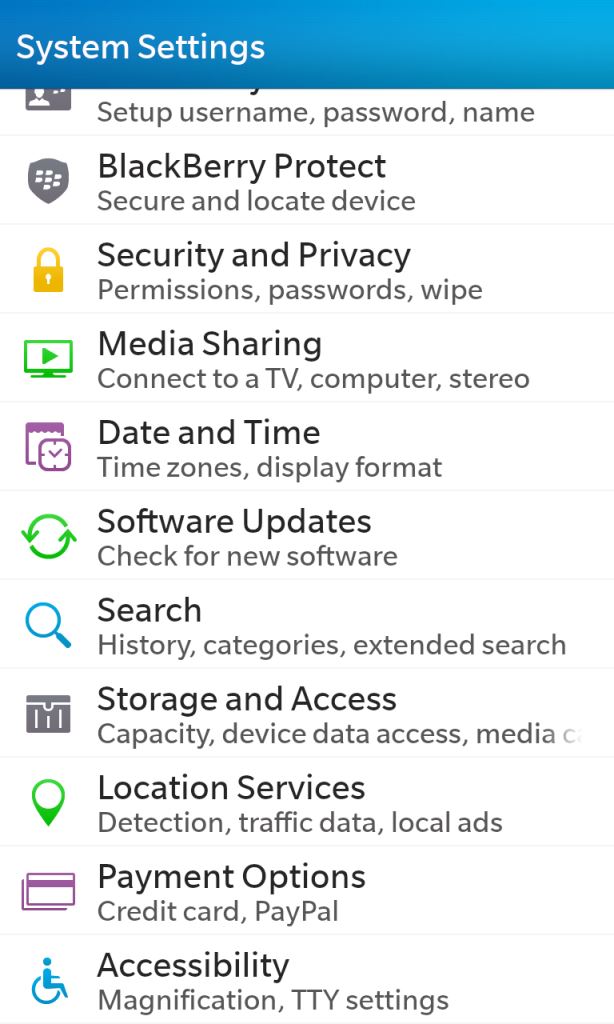View Storage and Access
The width and height of the screenshot is (614, 1024).
(307, 713)
